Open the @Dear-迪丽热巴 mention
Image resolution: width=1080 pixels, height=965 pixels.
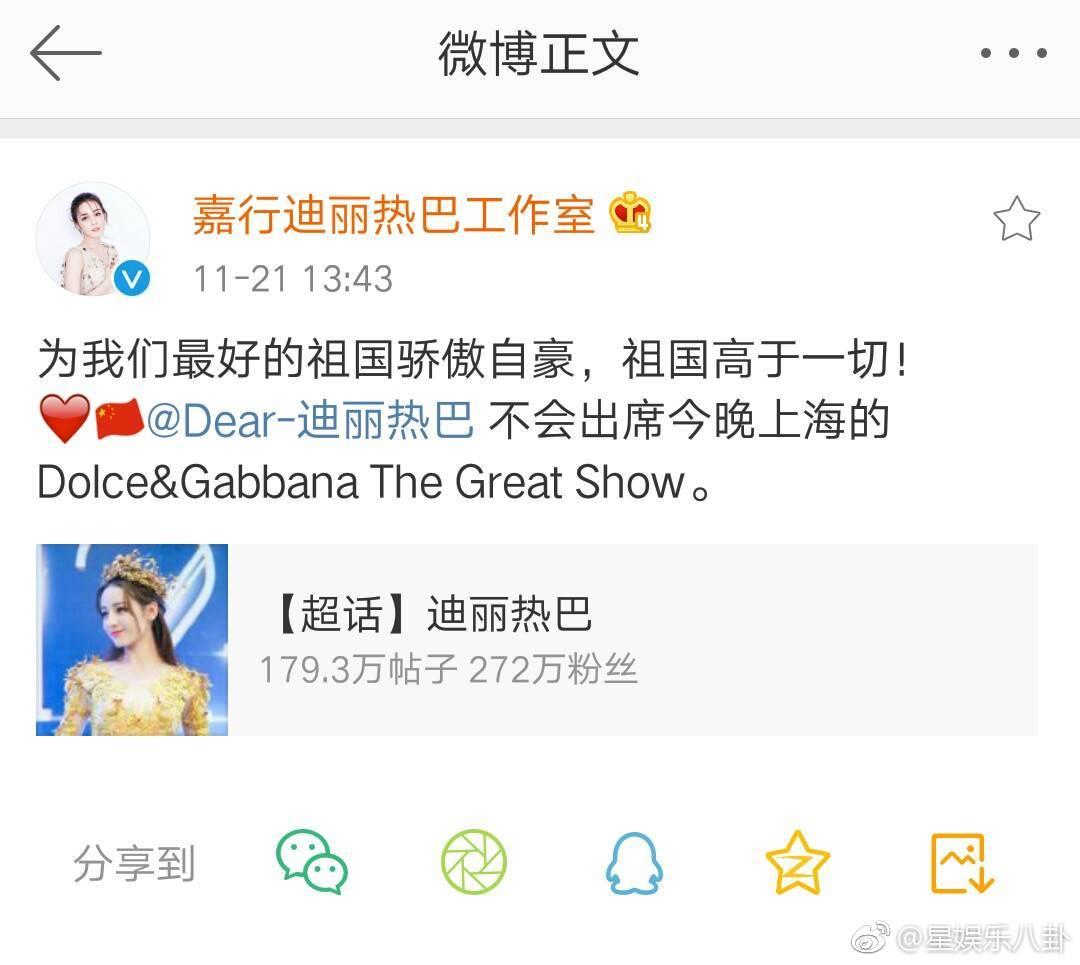coord(310,421)
